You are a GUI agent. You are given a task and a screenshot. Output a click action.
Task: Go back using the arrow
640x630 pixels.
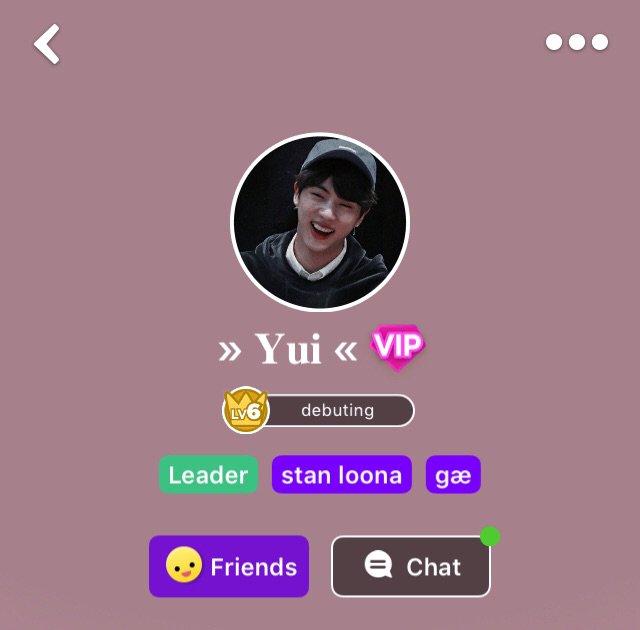47,45
